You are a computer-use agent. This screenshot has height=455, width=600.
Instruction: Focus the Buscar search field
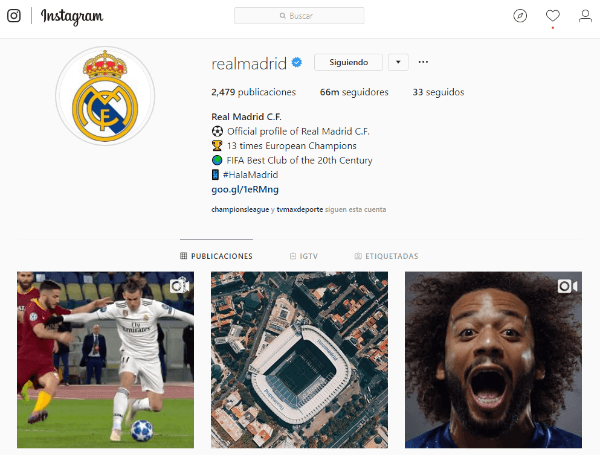pyautogui.click(x=299, y=16)
